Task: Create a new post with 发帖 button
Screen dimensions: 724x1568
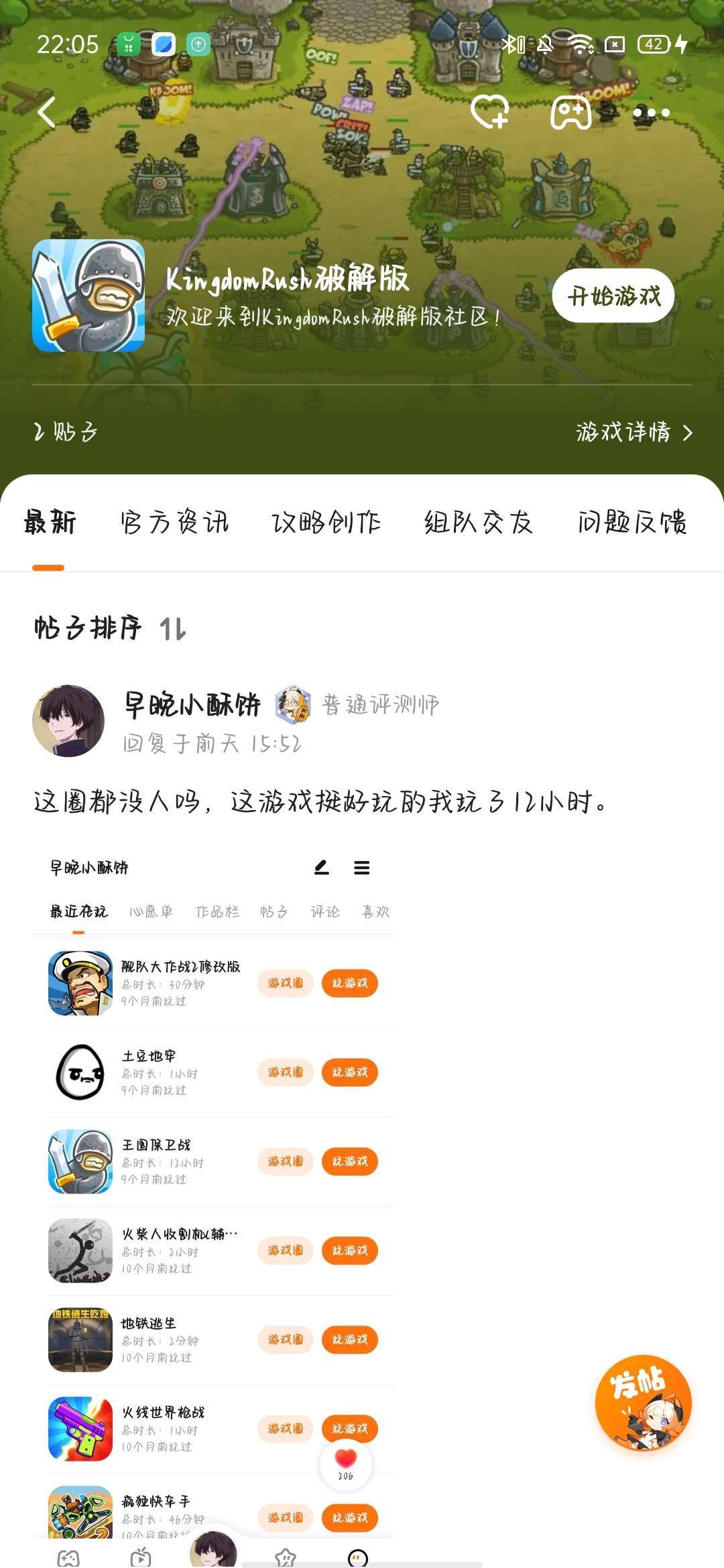Action: 644,1402
